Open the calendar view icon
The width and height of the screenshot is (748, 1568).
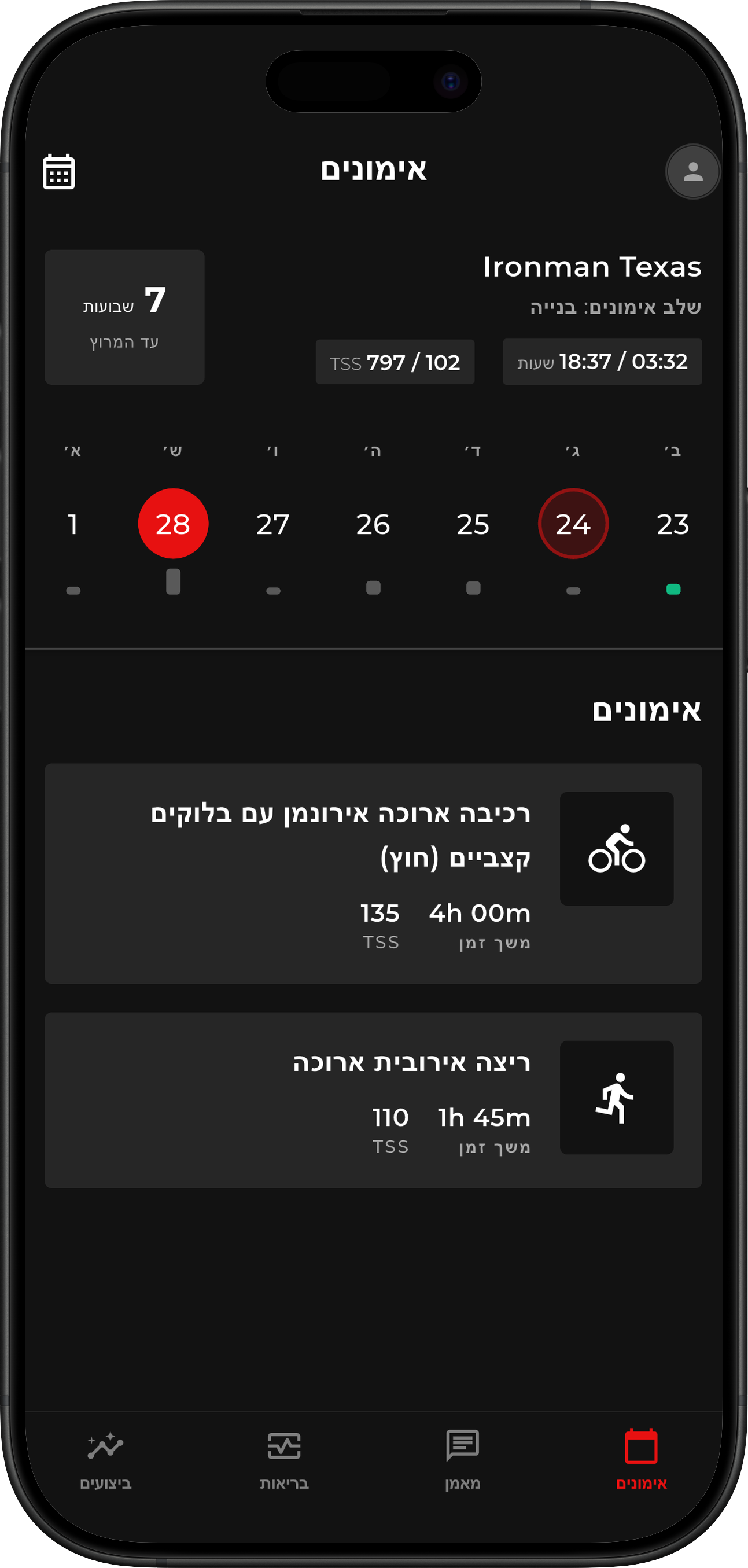click(x=59, y=171)
